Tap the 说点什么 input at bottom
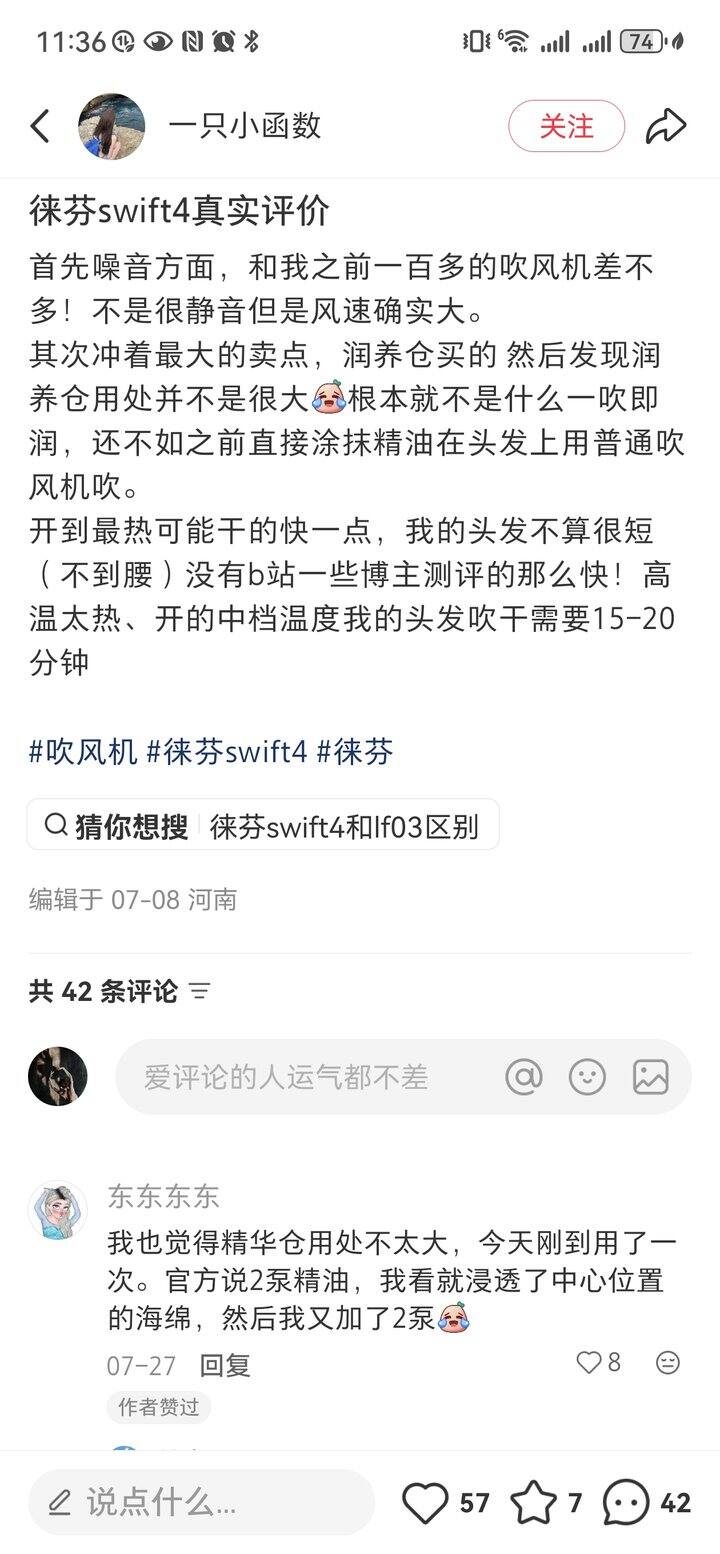Screen dimensions: 720x1554 pyautogui.click(x=200, y=1502)
